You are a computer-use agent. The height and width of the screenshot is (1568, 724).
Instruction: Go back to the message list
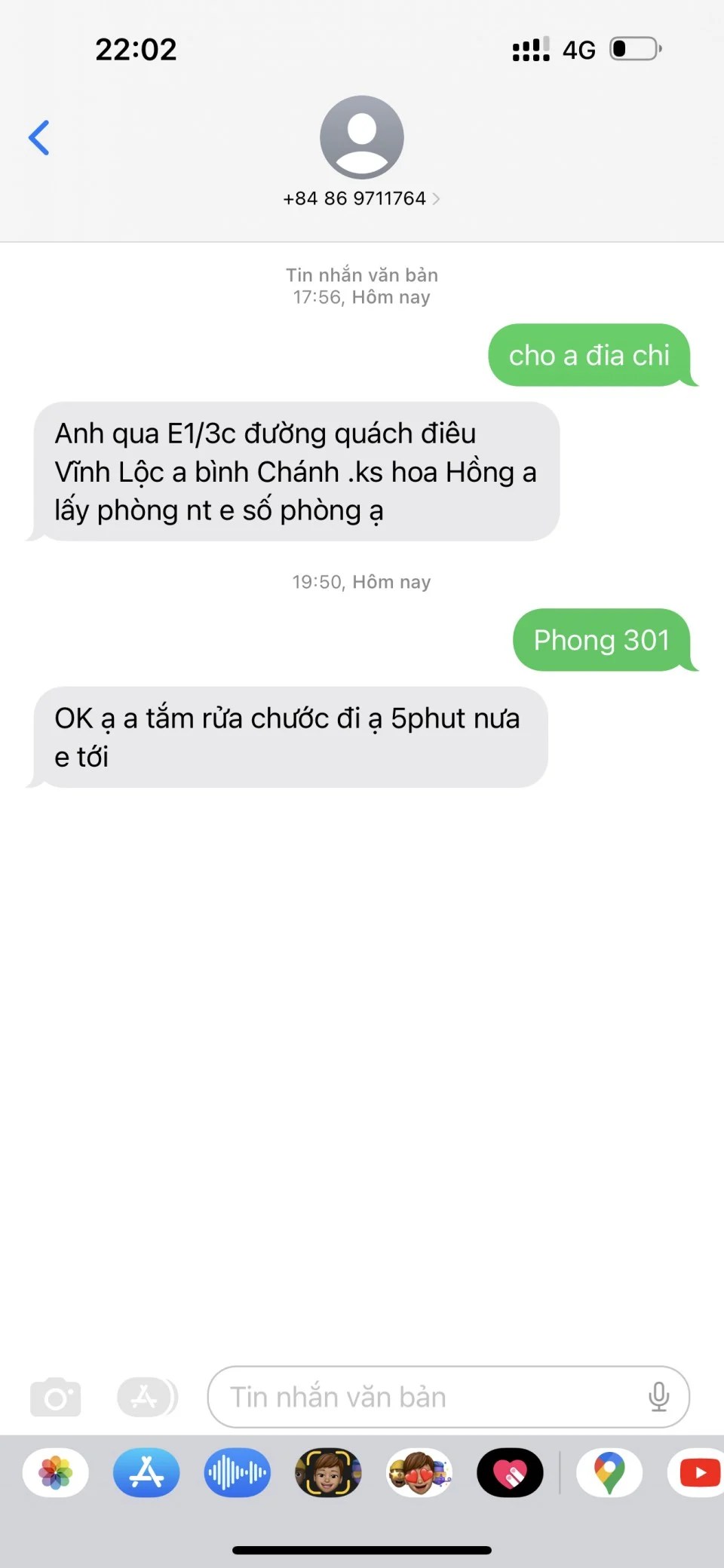39,138
